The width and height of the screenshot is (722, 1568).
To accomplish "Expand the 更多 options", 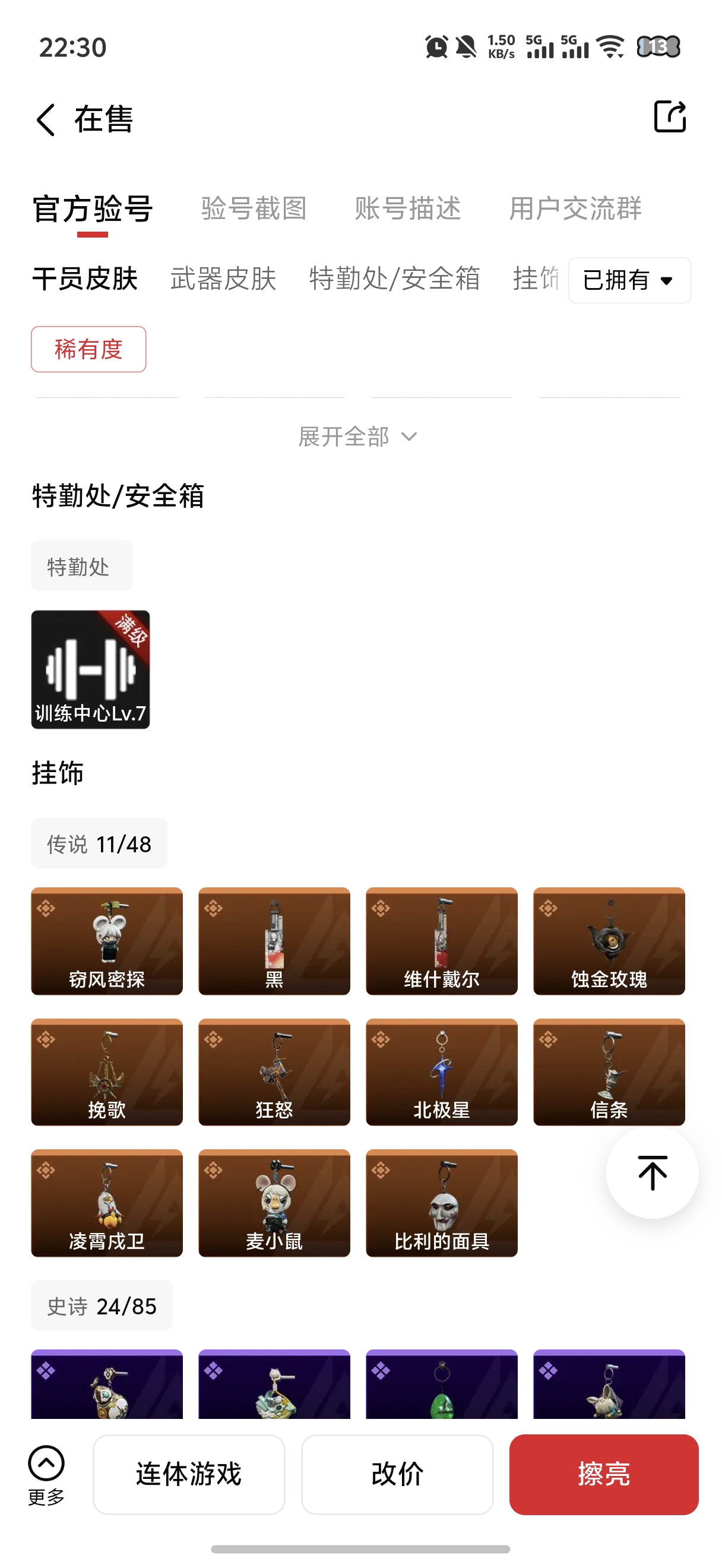I will 46,1474.
